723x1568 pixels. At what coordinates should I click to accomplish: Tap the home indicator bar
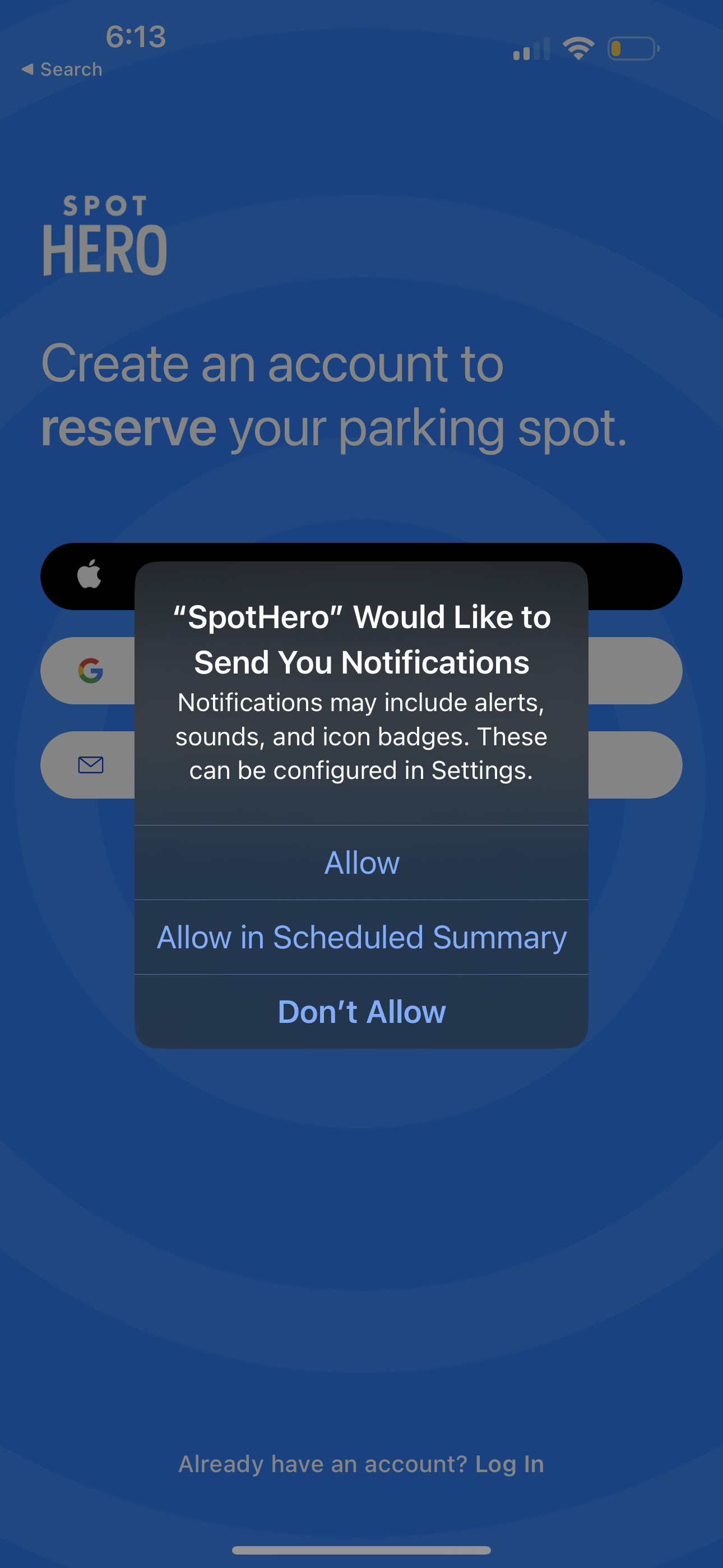coord(361,1548)
